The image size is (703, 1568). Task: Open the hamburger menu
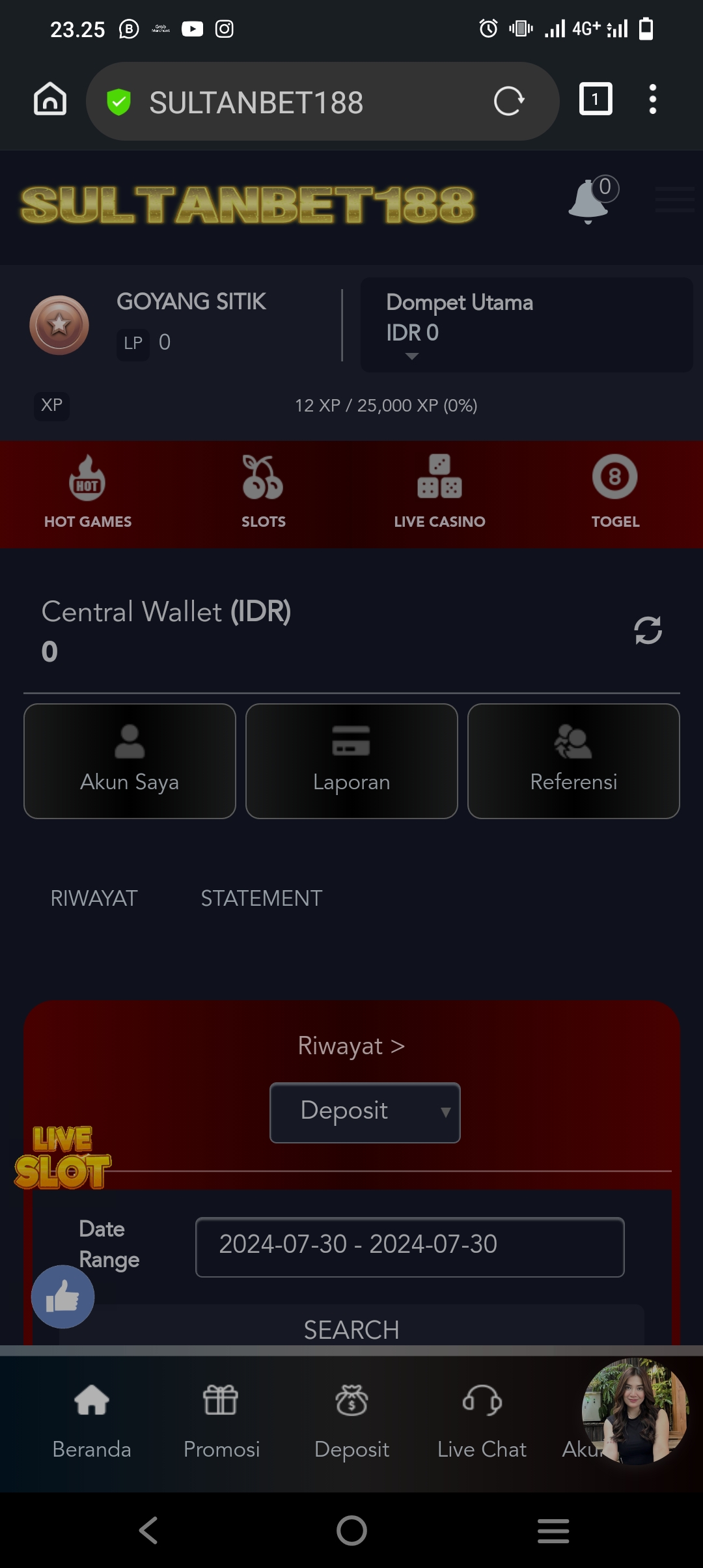click(x=674, y=199)
